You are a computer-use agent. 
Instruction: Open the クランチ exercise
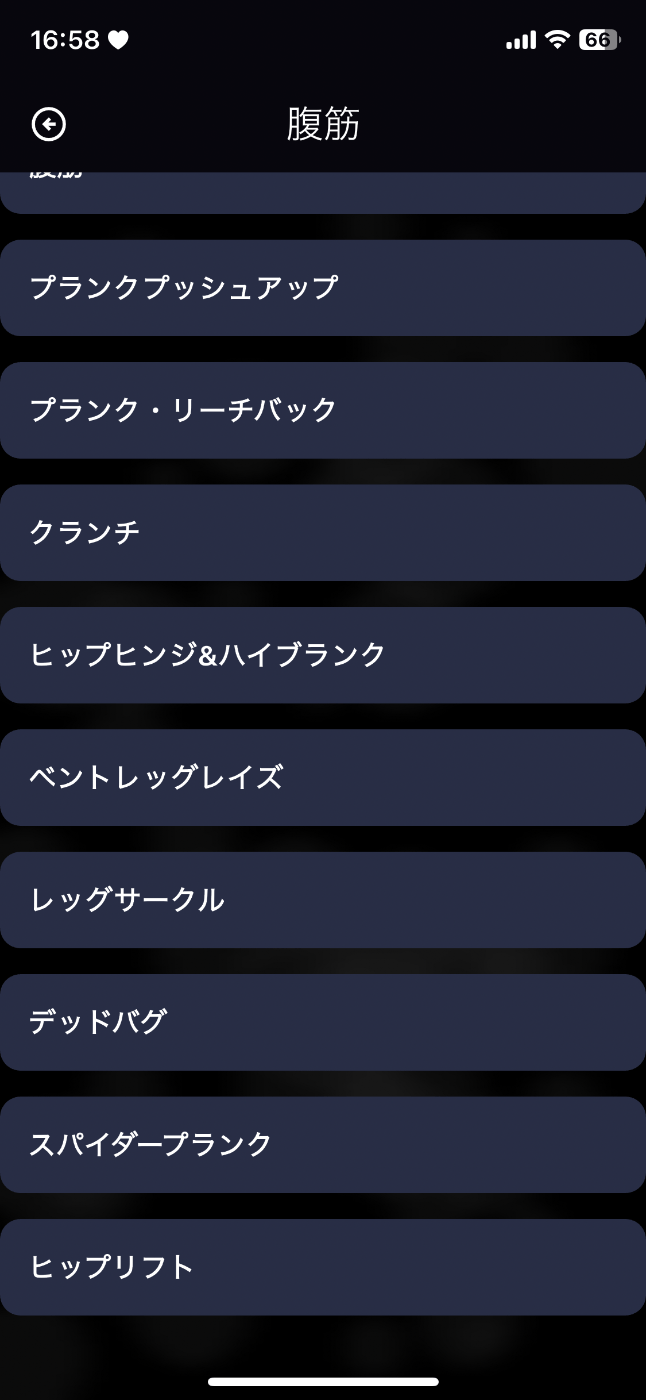(x=322, y=532)
